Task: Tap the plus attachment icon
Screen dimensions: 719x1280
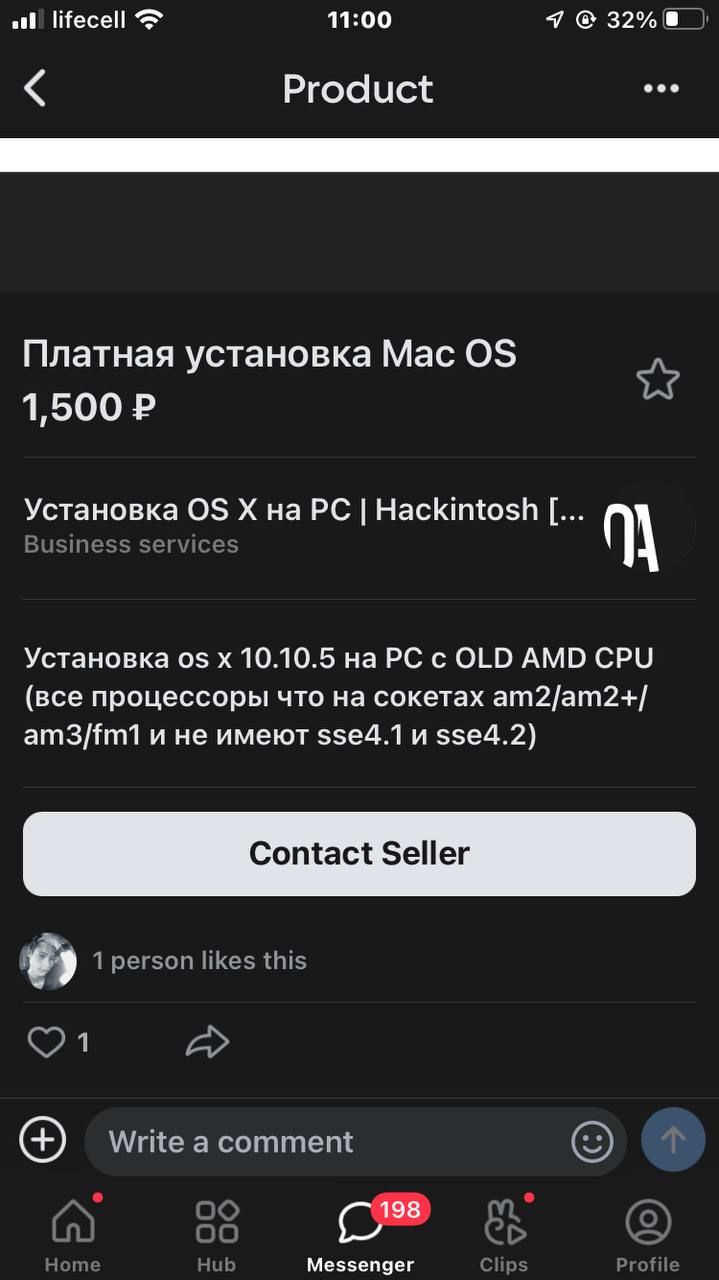Action: tap(43, 1140)
